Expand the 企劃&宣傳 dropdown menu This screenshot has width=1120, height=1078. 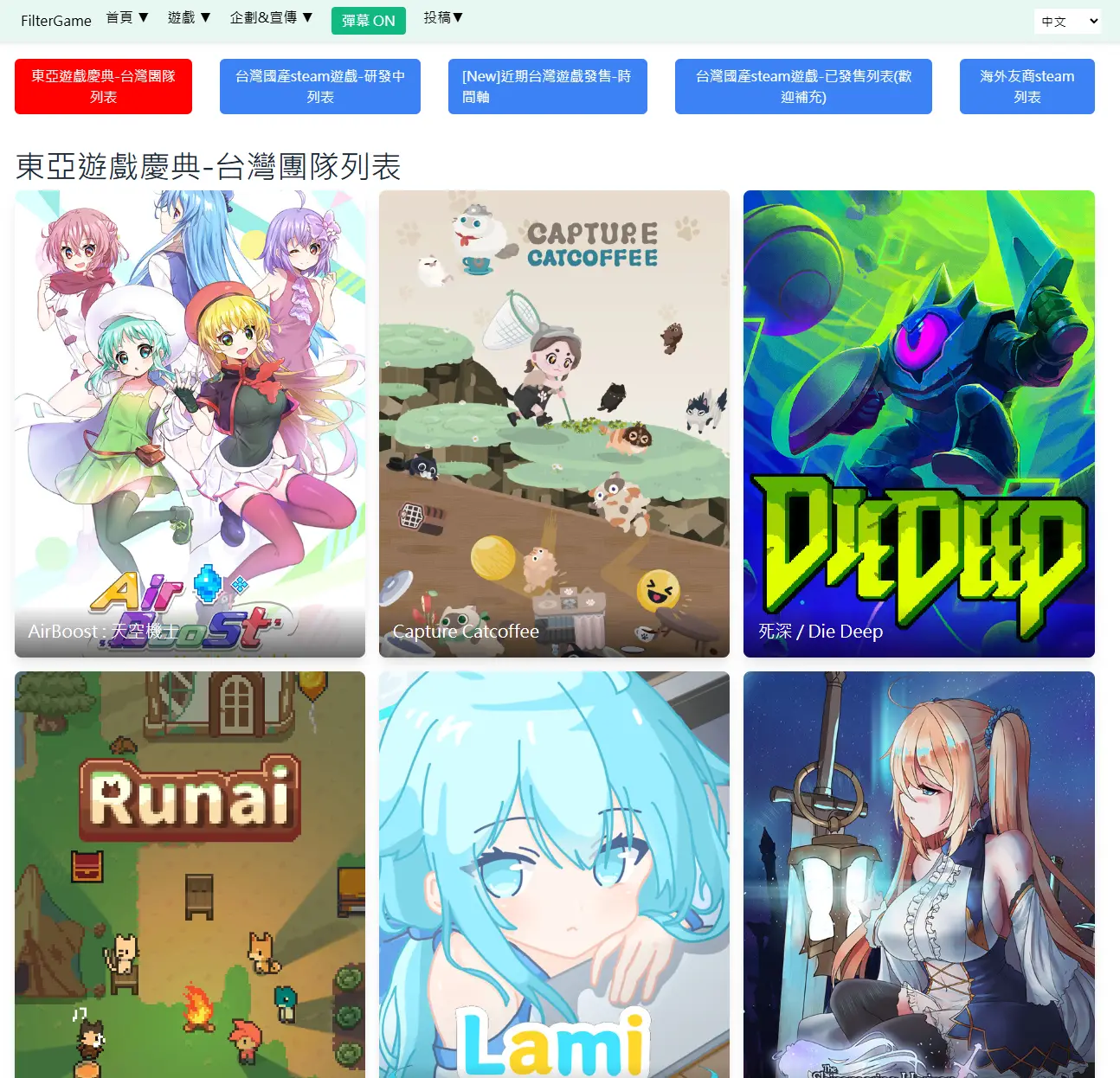click(271, 17)
